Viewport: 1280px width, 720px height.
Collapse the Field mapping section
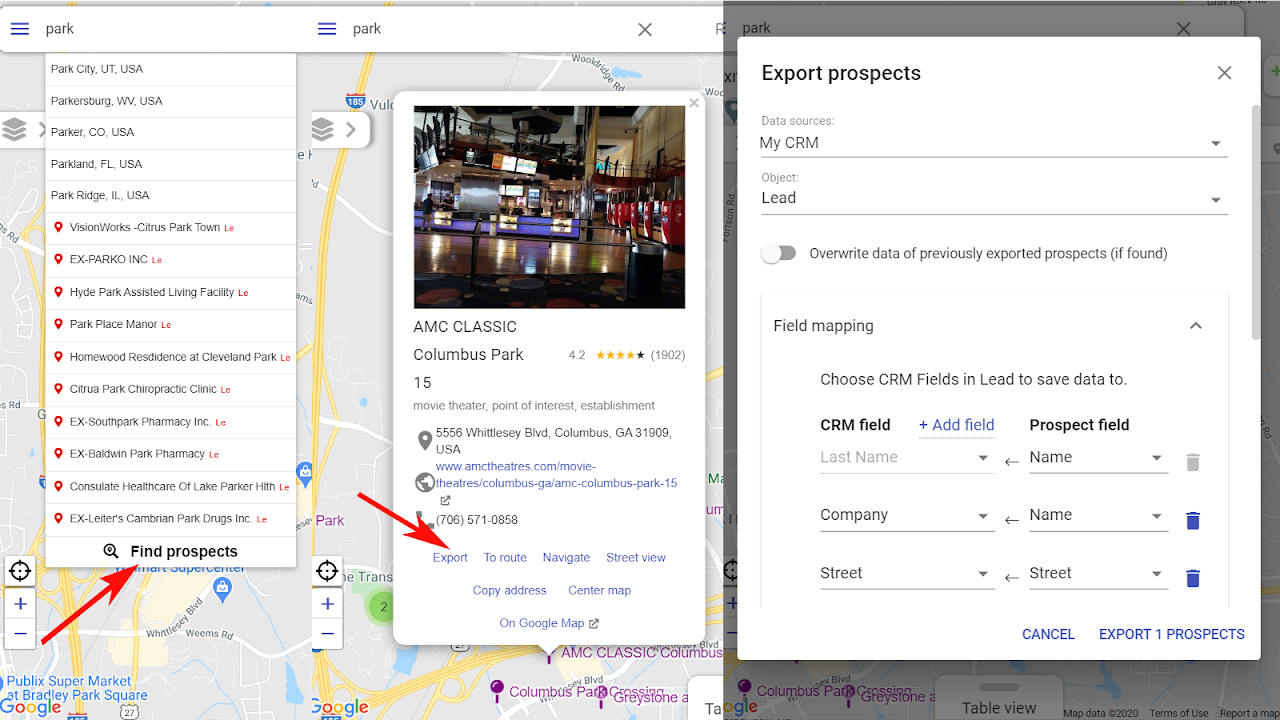[1196, 325]
